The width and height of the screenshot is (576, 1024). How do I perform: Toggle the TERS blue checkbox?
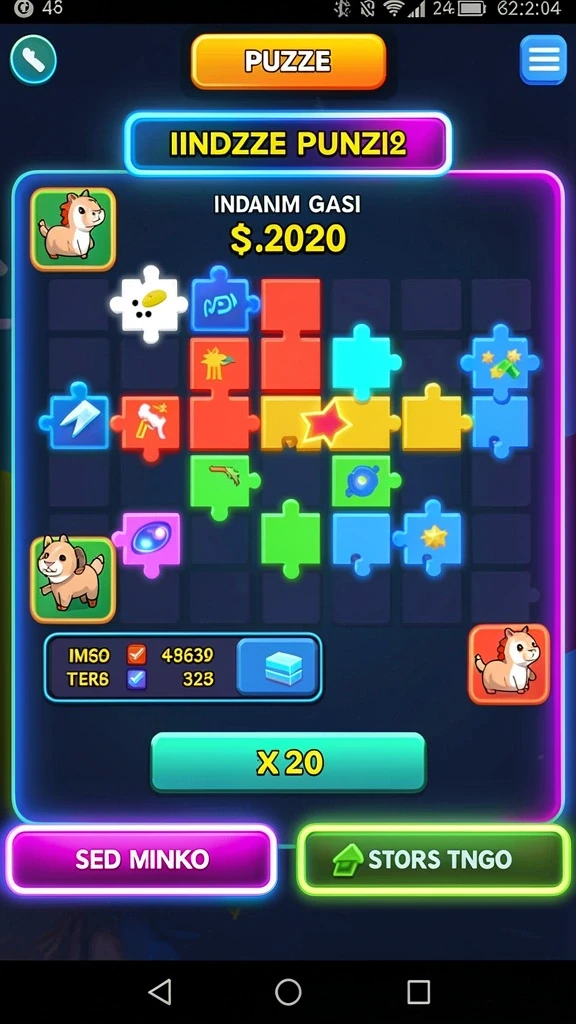(x=136, y=679)
